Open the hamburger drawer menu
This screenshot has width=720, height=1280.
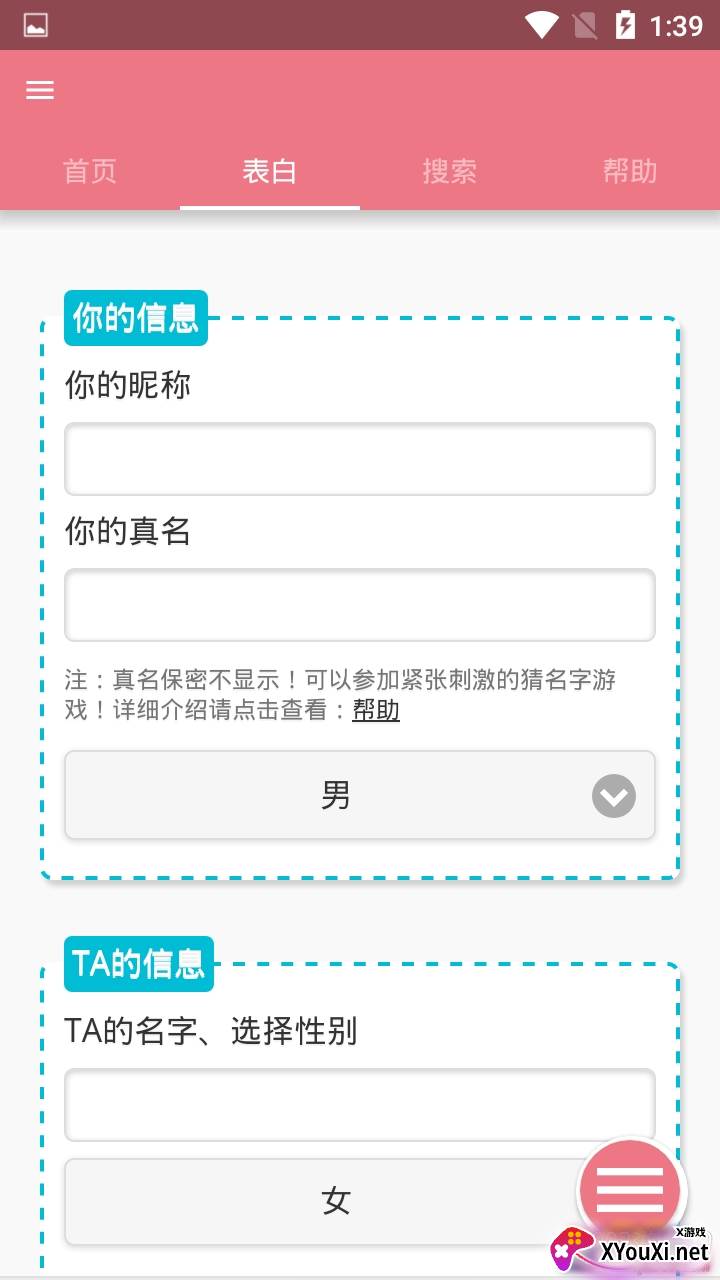pos(40,90)
